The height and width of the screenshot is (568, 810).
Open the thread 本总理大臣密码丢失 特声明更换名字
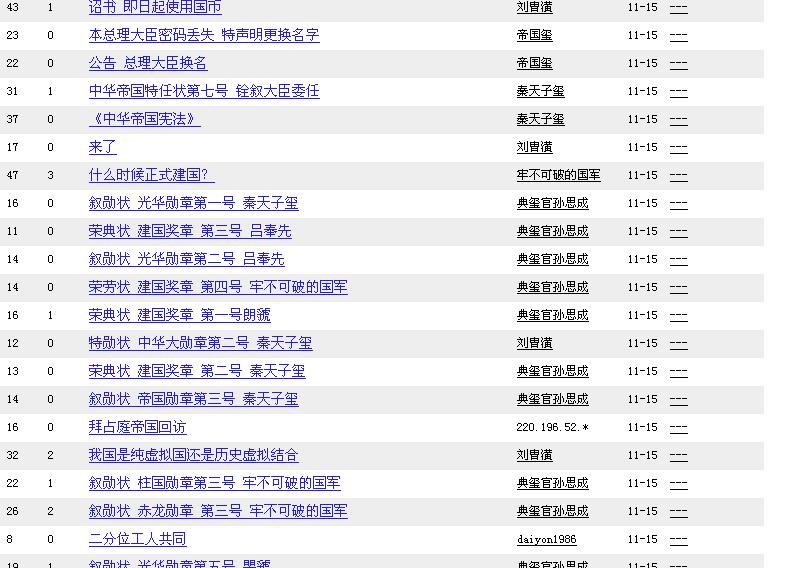click(x=204, y=35)
